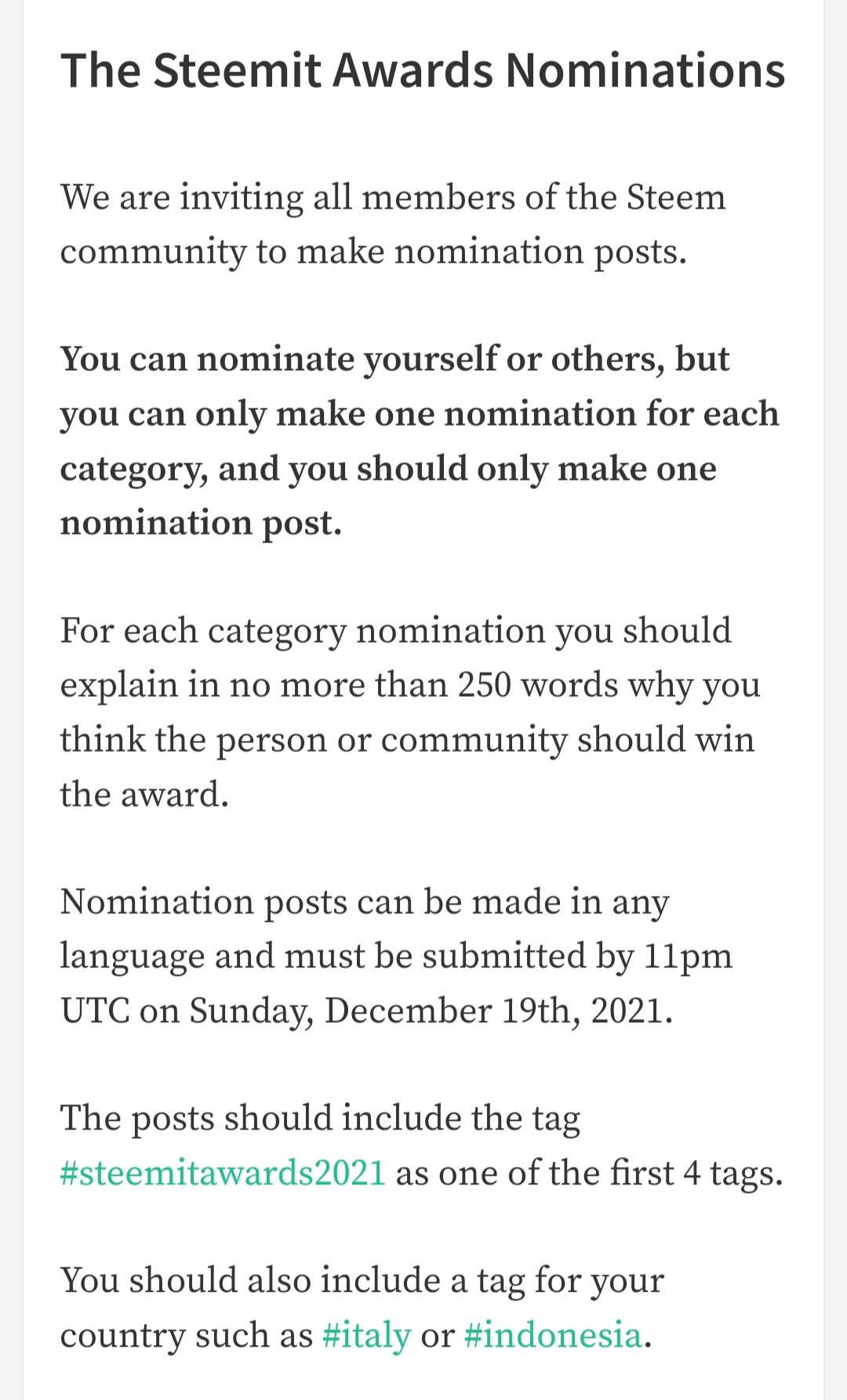Open the #steemitawards2021 tag link
847x1400 pixels.
point(223,1173)
